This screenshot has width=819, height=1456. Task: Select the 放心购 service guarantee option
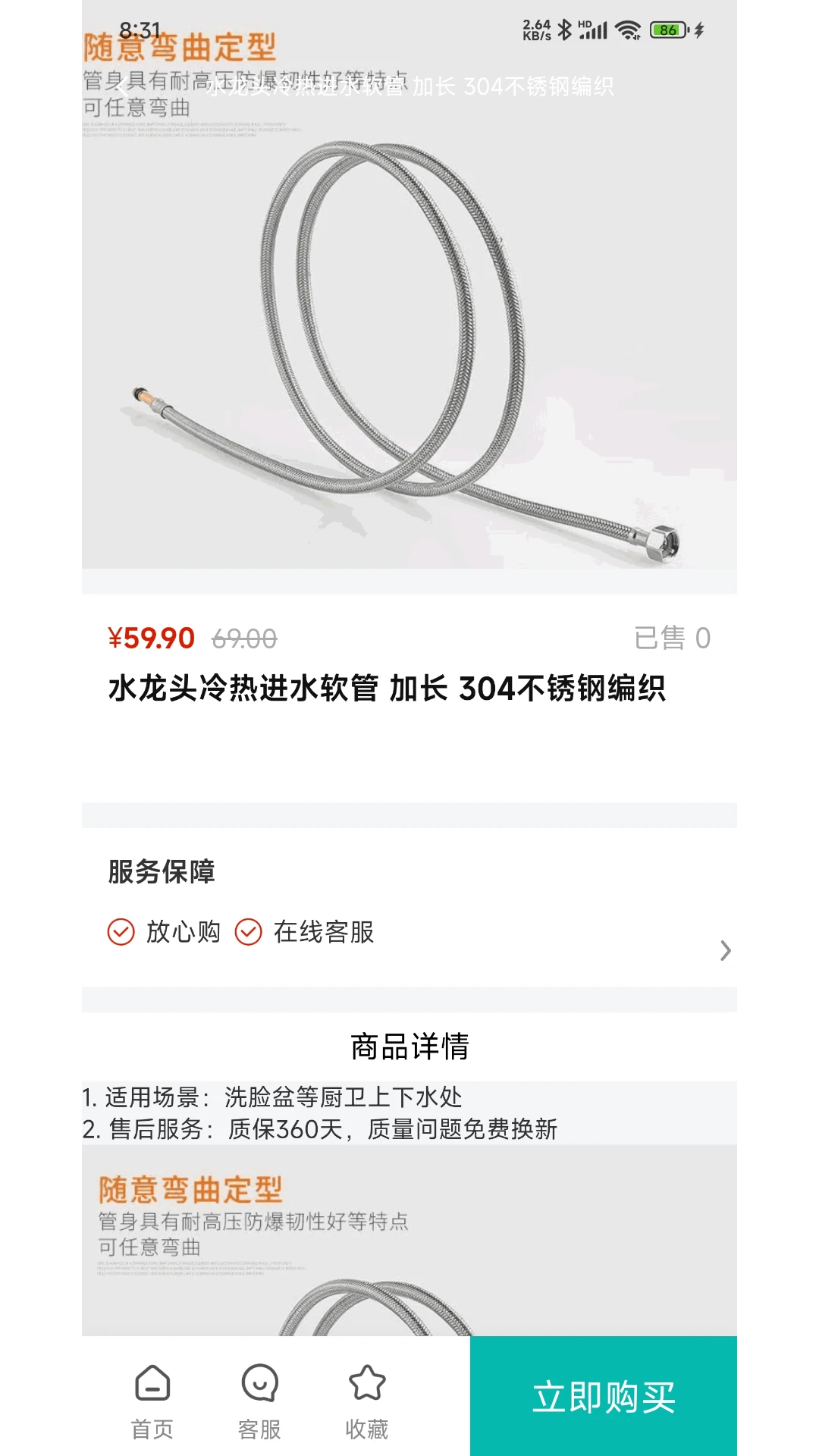(x=183, y=933)
